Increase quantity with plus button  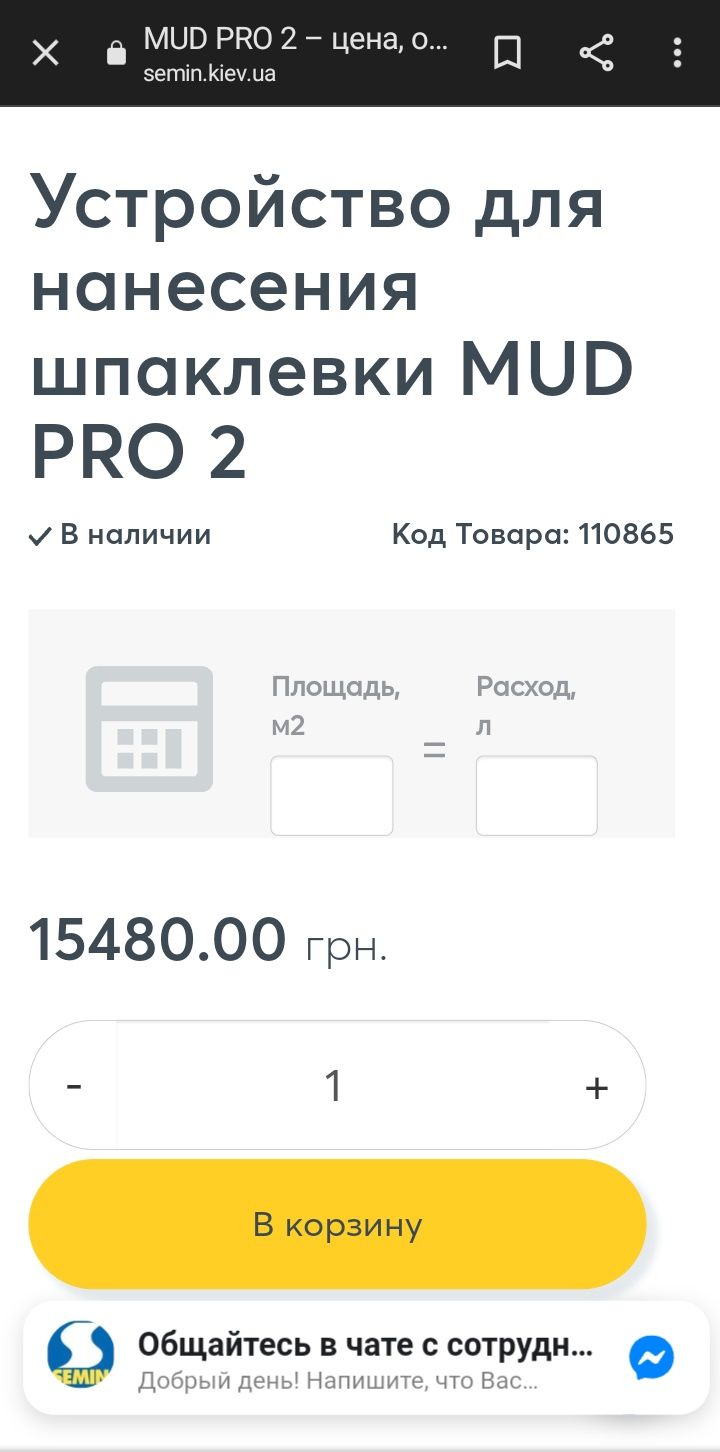(596, 1086)
